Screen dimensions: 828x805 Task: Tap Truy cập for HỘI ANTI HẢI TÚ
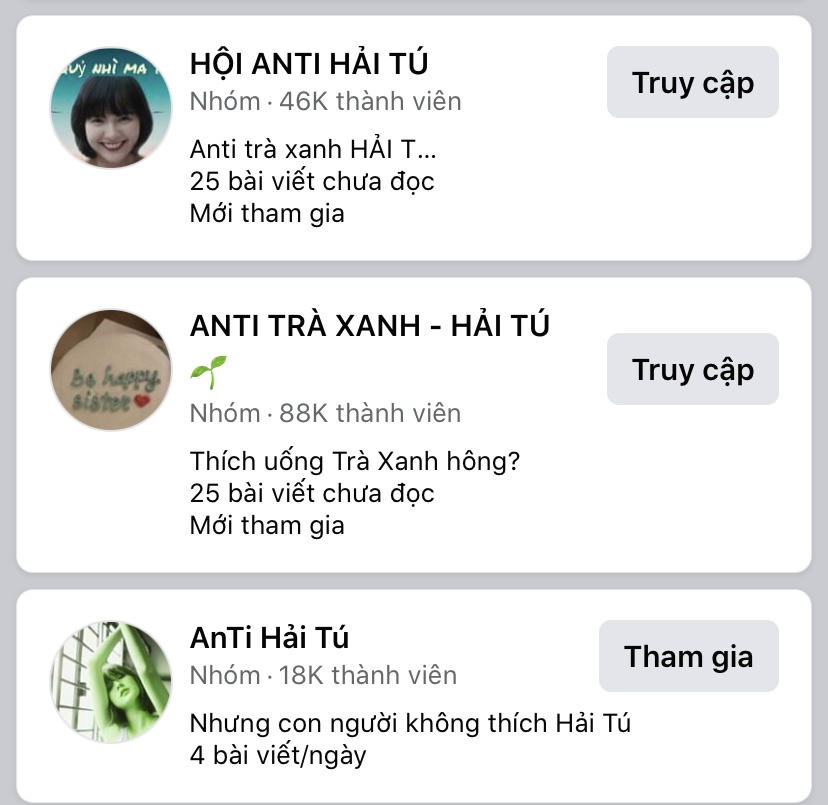point(692,83)
